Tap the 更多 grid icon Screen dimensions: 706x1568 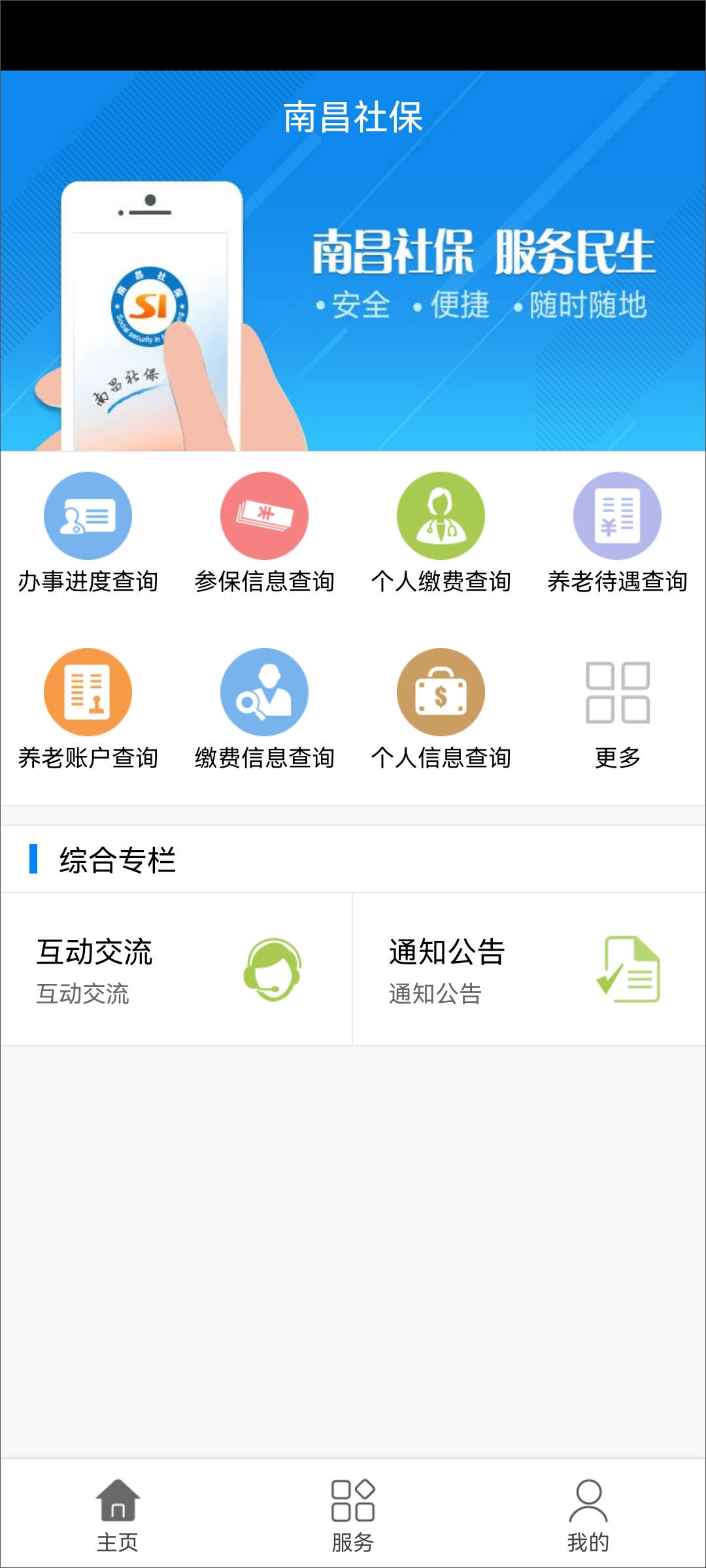(618, 693)
